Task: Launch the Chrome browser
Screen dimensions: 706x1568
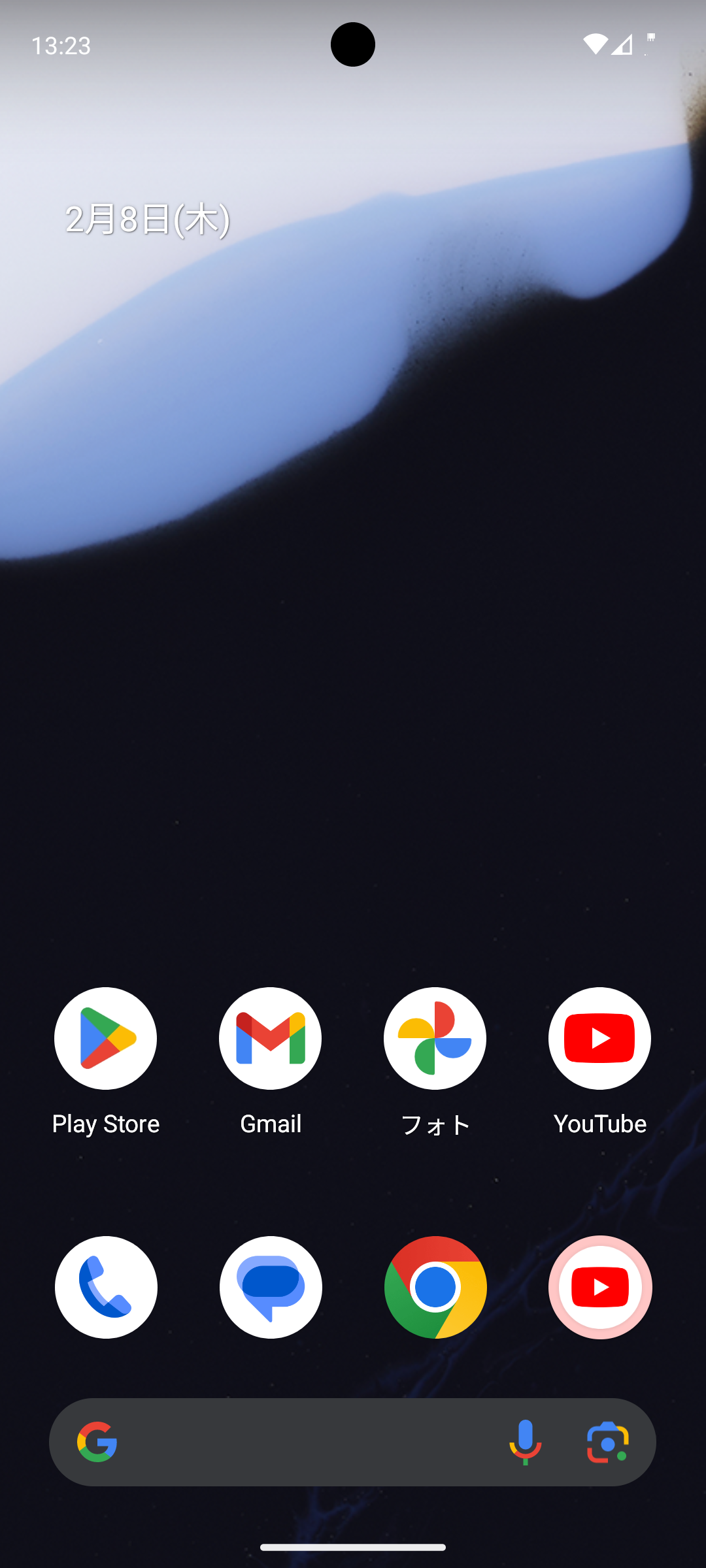Action: [435, 1288]
